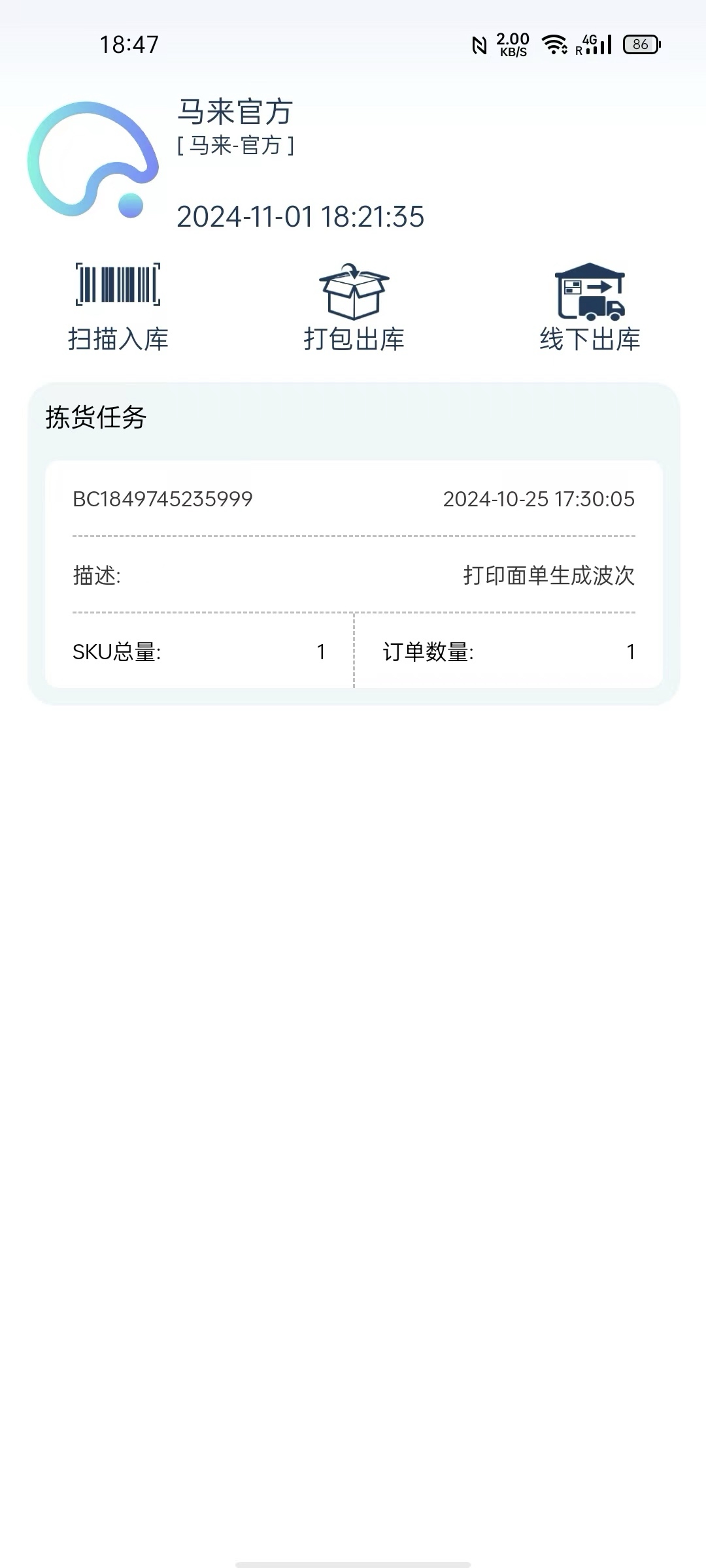Open 扫描入库 scan-in function

tap(118, 307)
